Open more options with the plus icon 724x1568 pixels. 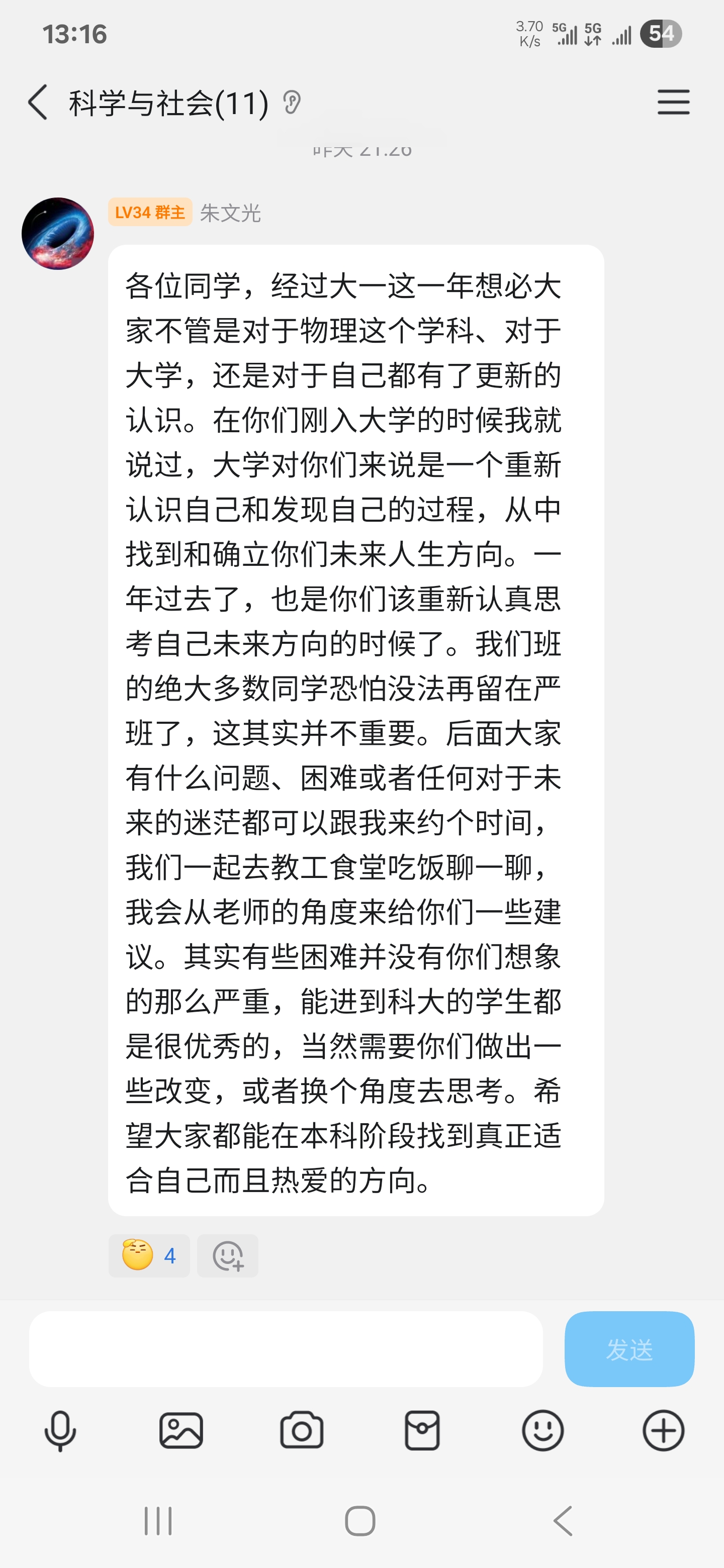[x=663, y=1430]
